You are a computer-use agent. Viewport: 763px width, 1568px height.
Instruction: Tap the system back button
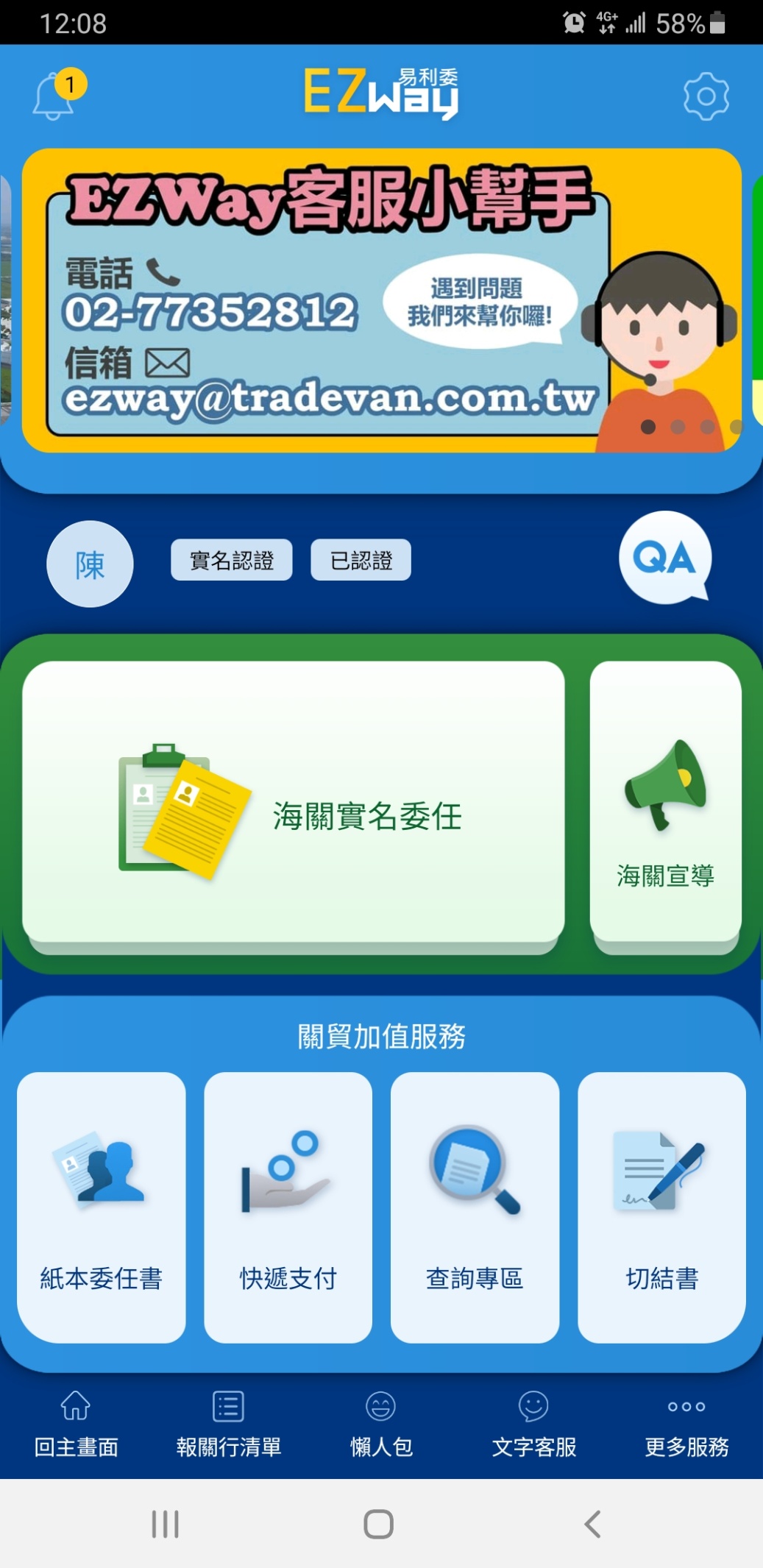592,1524
